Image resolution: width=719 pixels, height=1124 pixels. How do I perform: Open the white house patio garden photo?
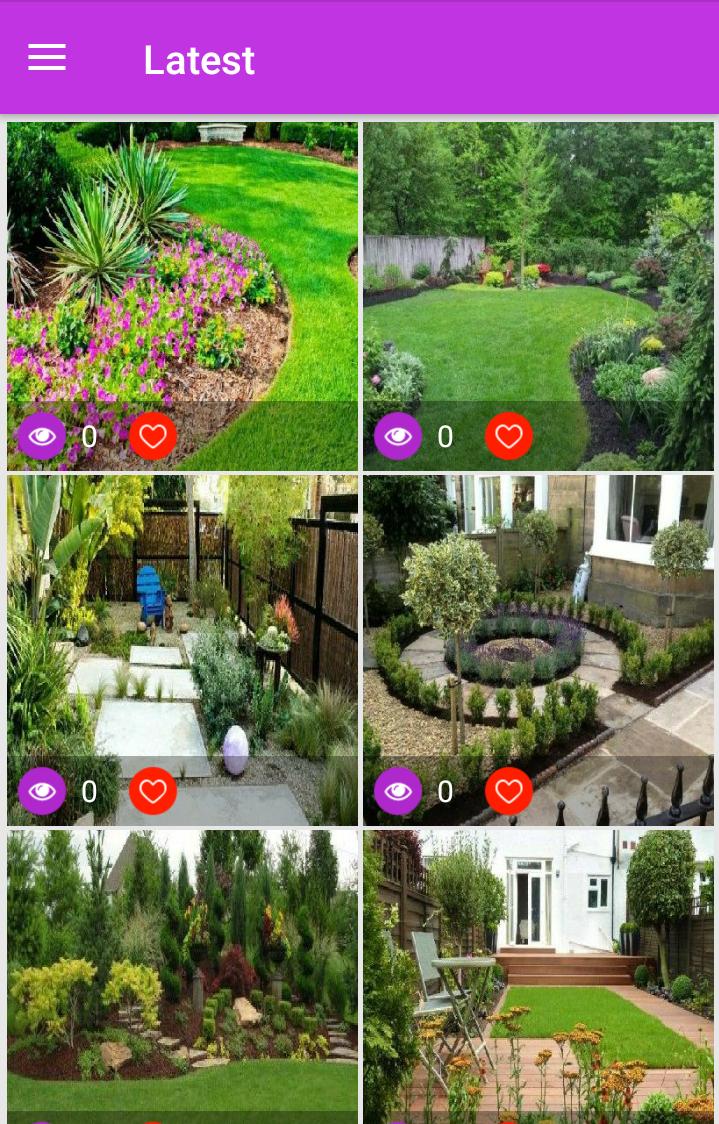tap(538, 970)
